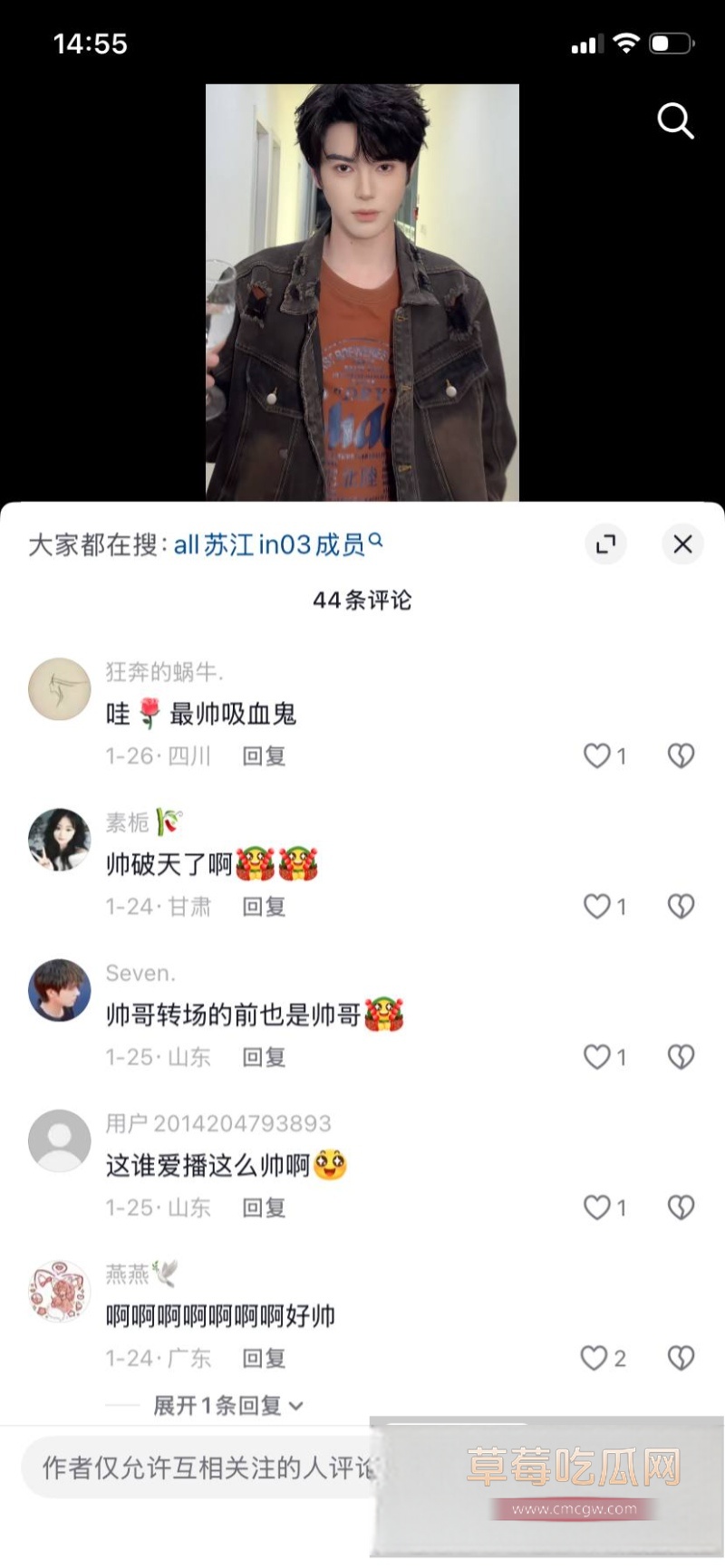Tap the expand-to-fullscreen icon beside the close button
725x1568 pixels.
click(605, 544)
